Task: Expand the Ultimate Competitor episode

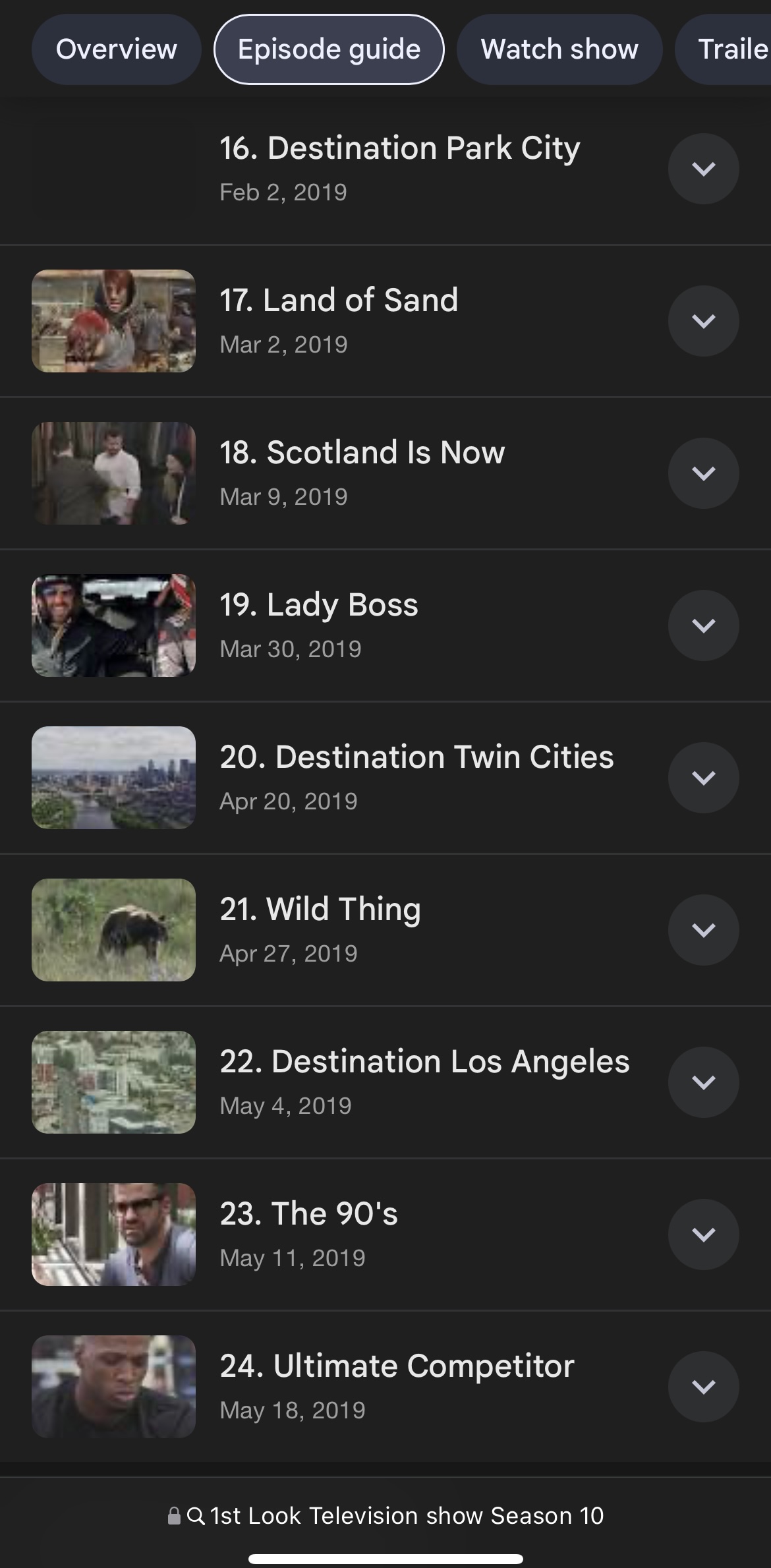Action: point(703,1387)
